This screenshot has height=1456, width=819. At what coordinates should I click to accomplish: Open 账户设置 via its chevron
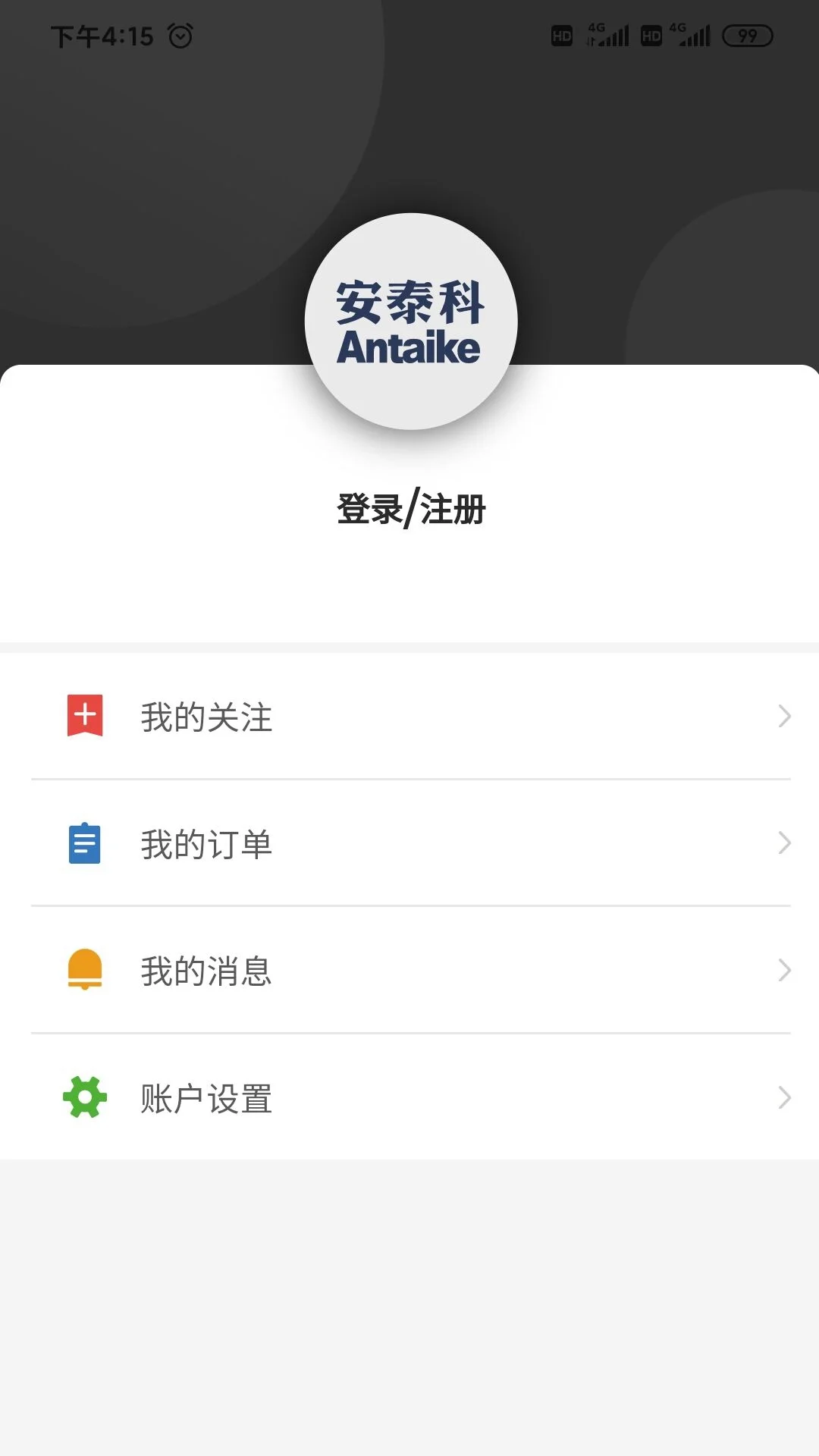(x=783, y=1096)
